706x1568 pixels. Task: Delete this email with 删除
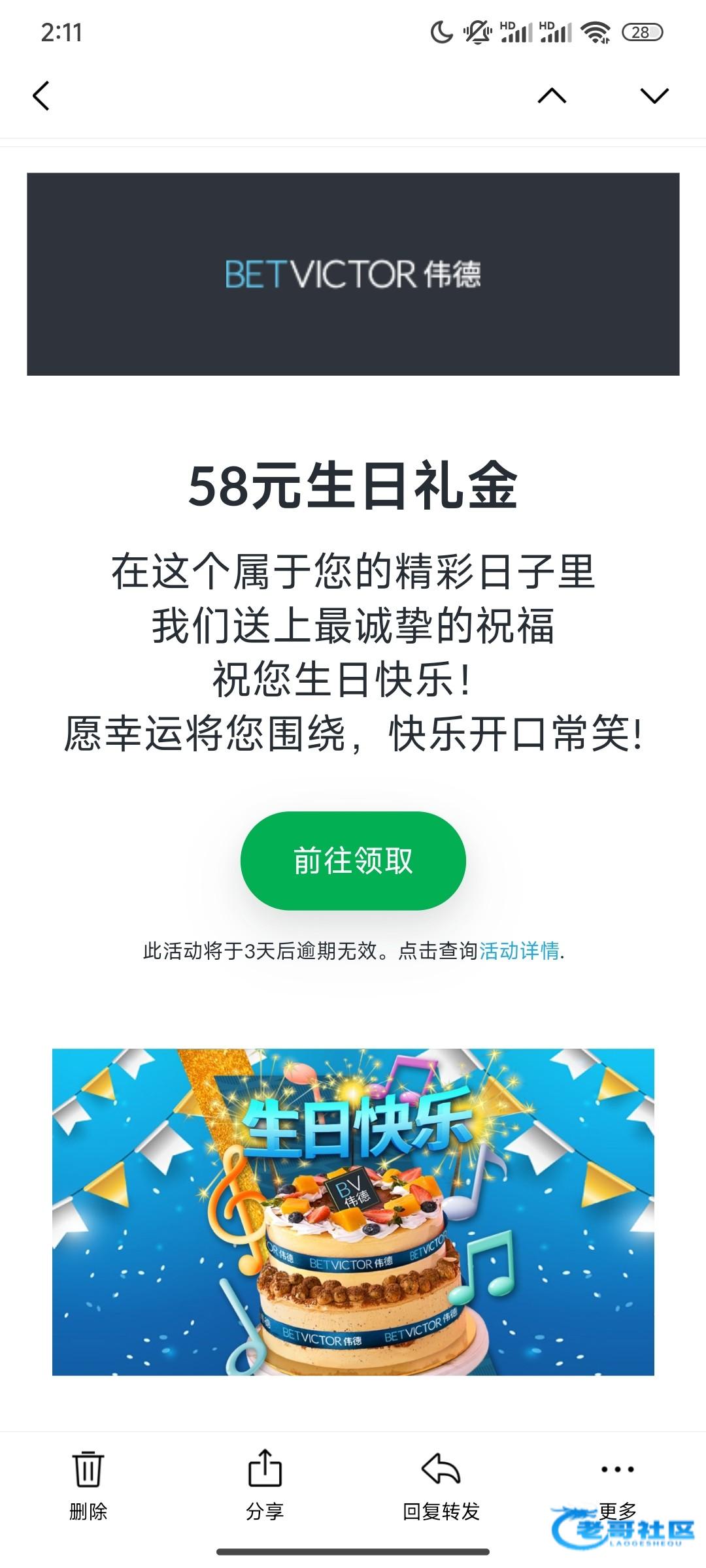[x=88, y=1484]
